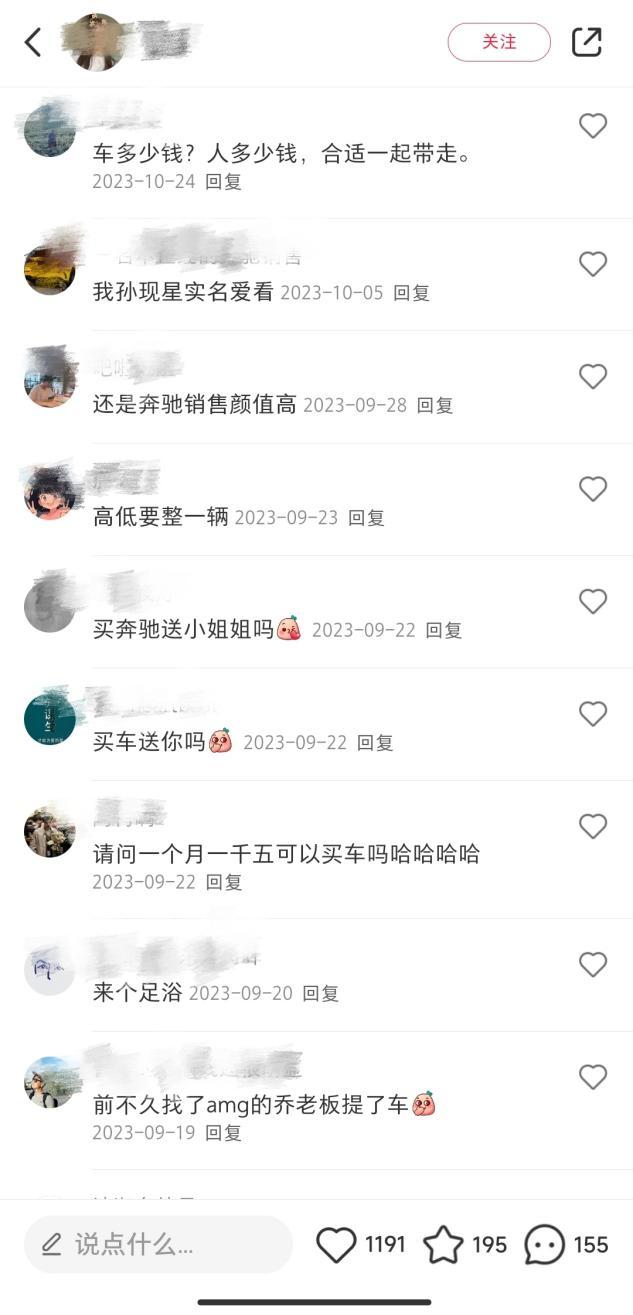Like the comment "高低要整一辆"
The width and height of the screenshot is (633, 1315).
click(x=593, y=489)
